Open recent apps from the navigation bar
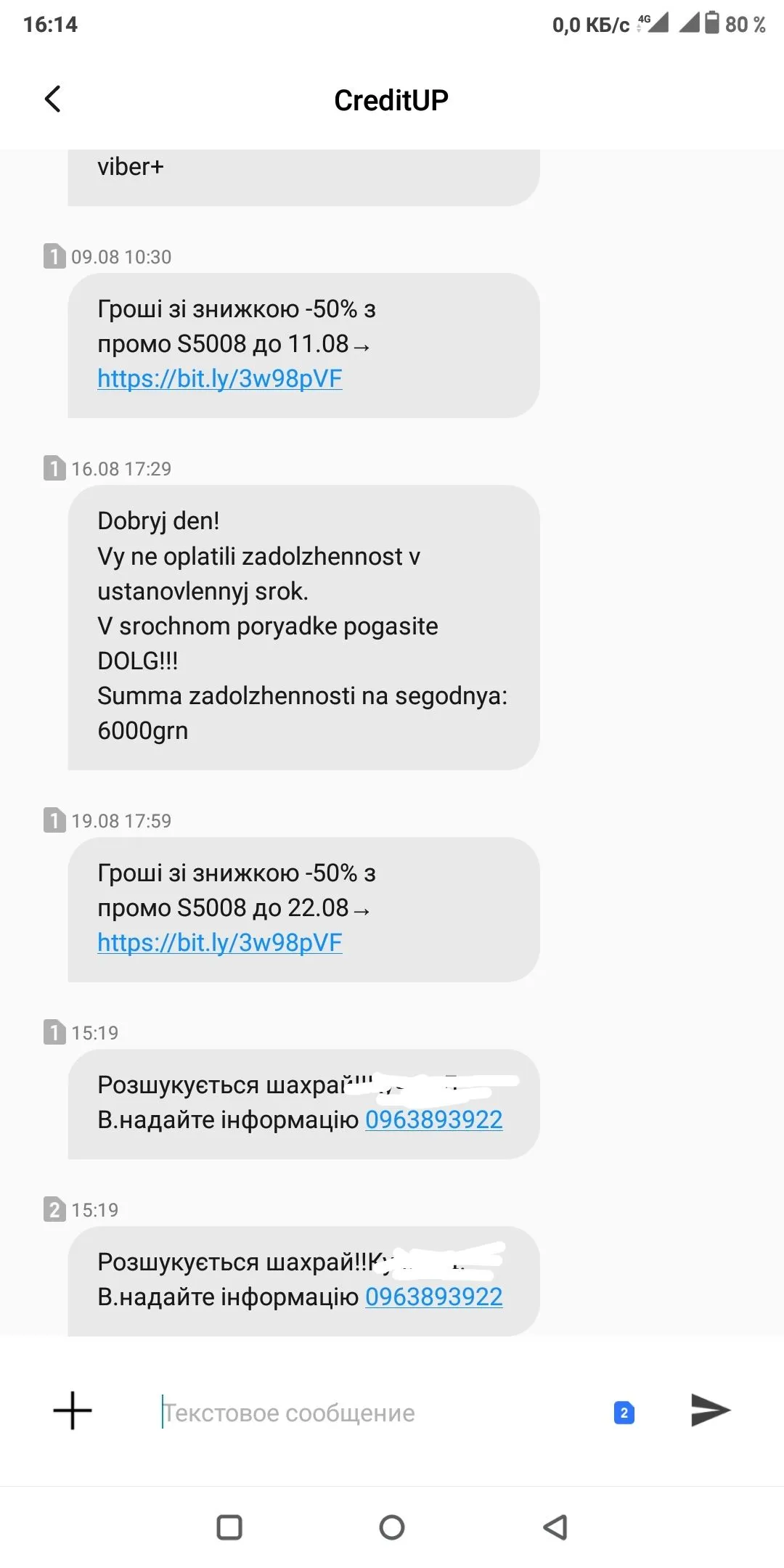The image size is (784, 1568). pos(229,1527)
